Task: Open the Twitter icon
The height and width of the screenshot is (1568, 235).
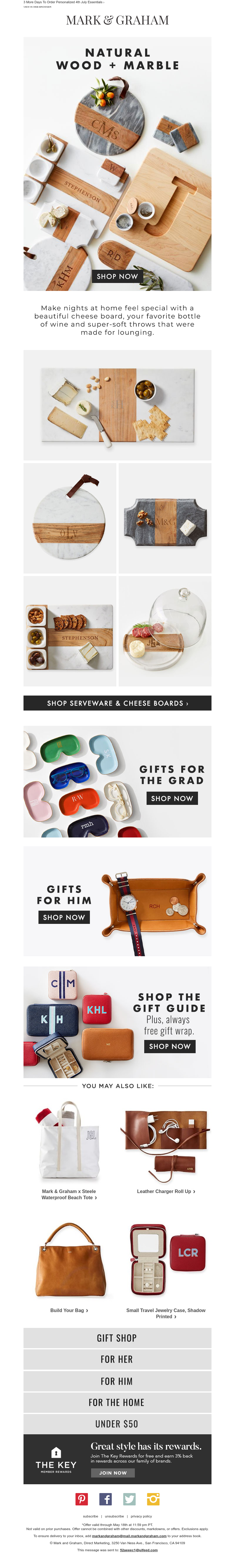Action: tap(129, 1499)
